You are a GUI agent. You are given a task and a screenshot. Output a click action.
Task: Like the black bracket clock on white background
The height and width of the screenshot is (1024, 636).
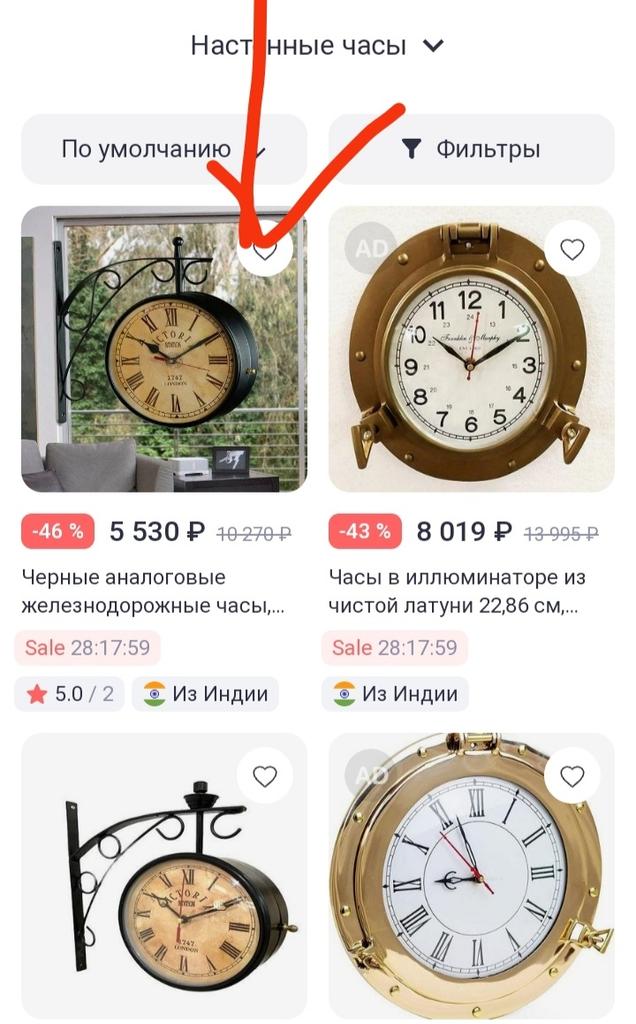tap(264, 776)
